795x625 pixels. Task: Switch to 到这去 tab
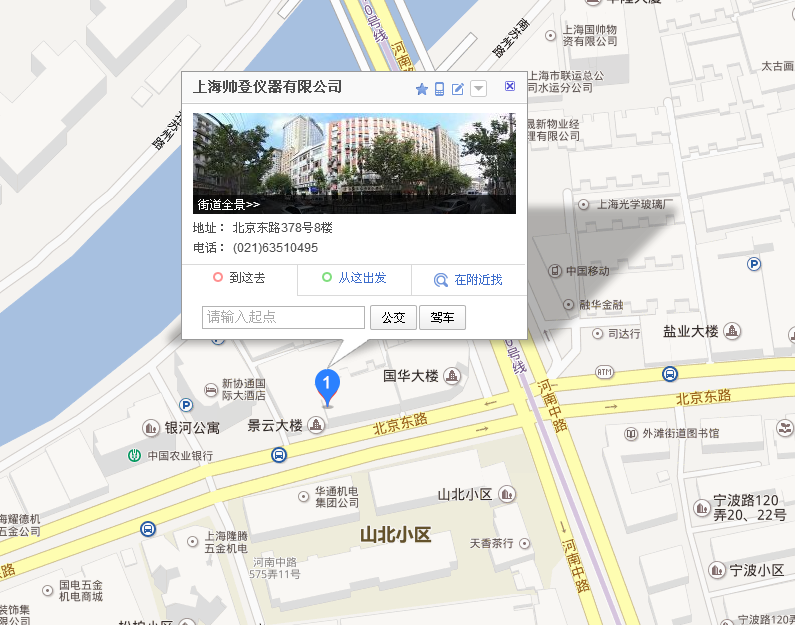click(x=239, y=279)
